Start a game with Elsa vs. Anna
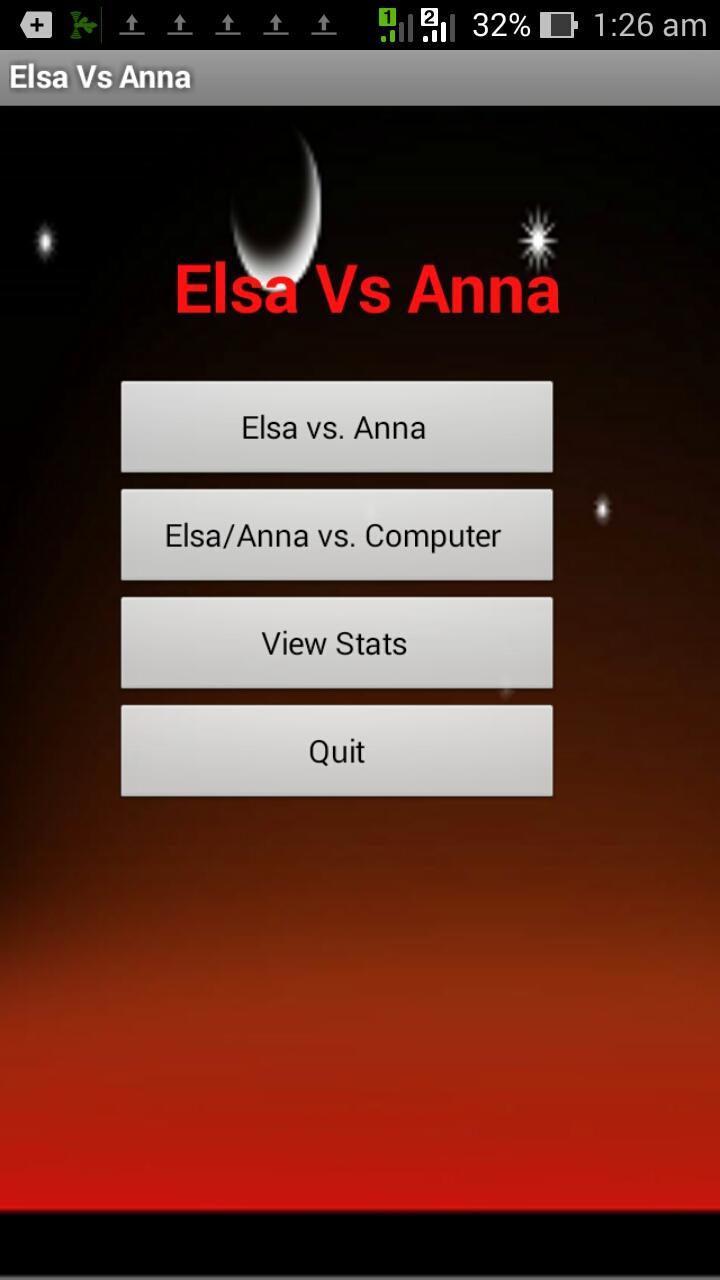720x1280 pixels. click(336, 427)
